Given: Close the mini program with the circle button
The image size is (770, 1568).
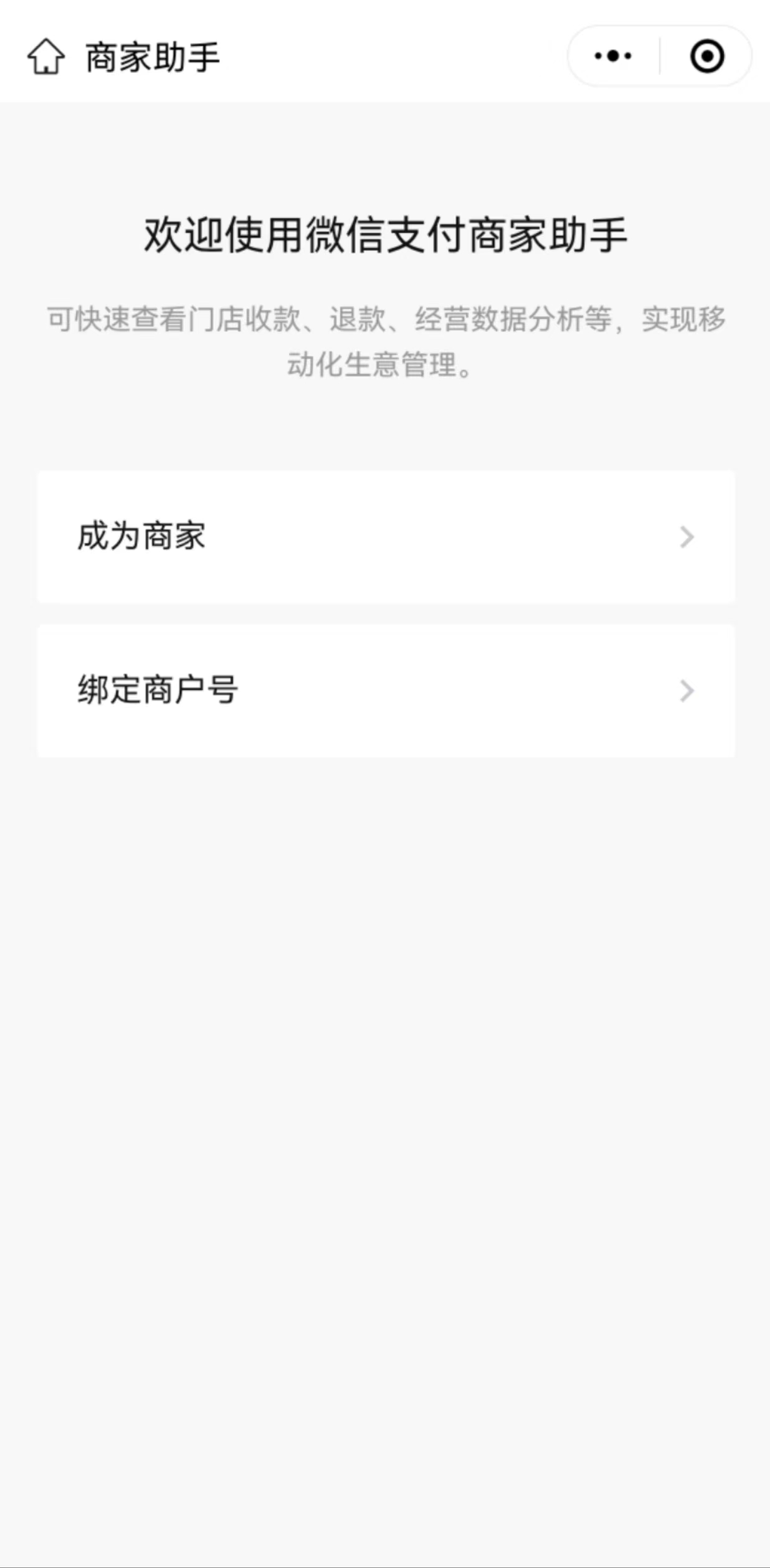Looking at the screenshot, I should [x=707, y=56].
